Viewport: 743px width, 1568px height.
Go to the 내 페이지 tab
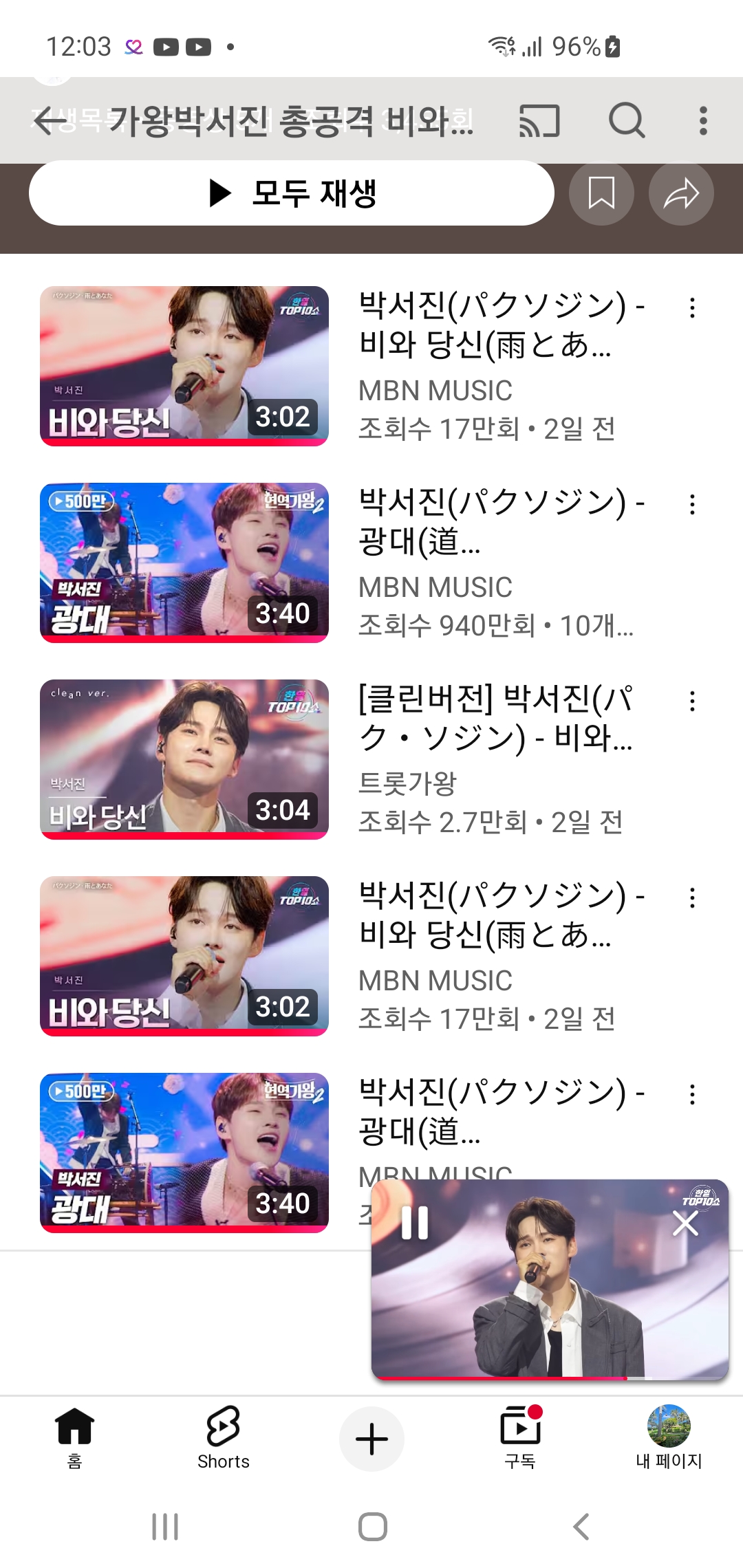point(669,1437)
